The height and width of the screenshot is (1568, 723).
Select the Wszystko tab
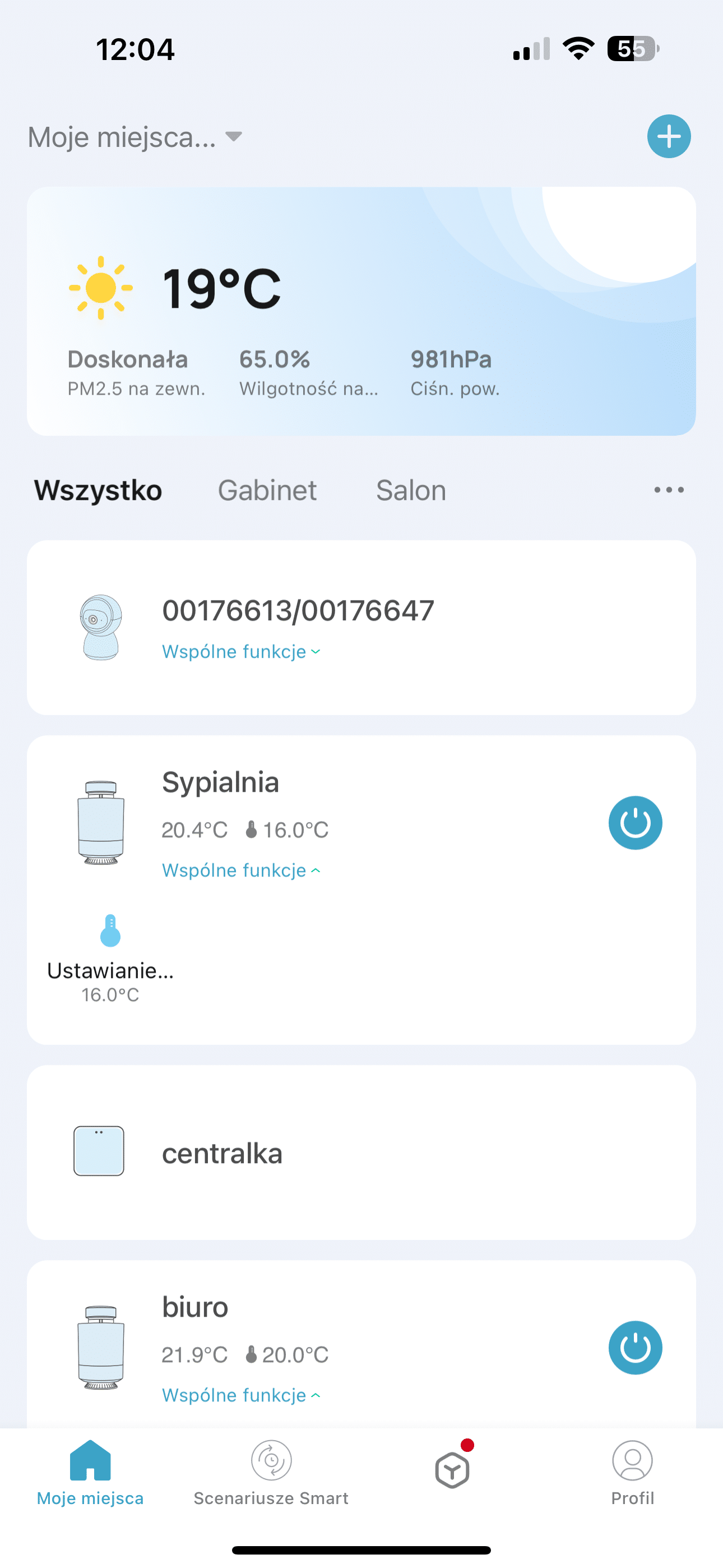pyautogui.click(x=98, y=491)
